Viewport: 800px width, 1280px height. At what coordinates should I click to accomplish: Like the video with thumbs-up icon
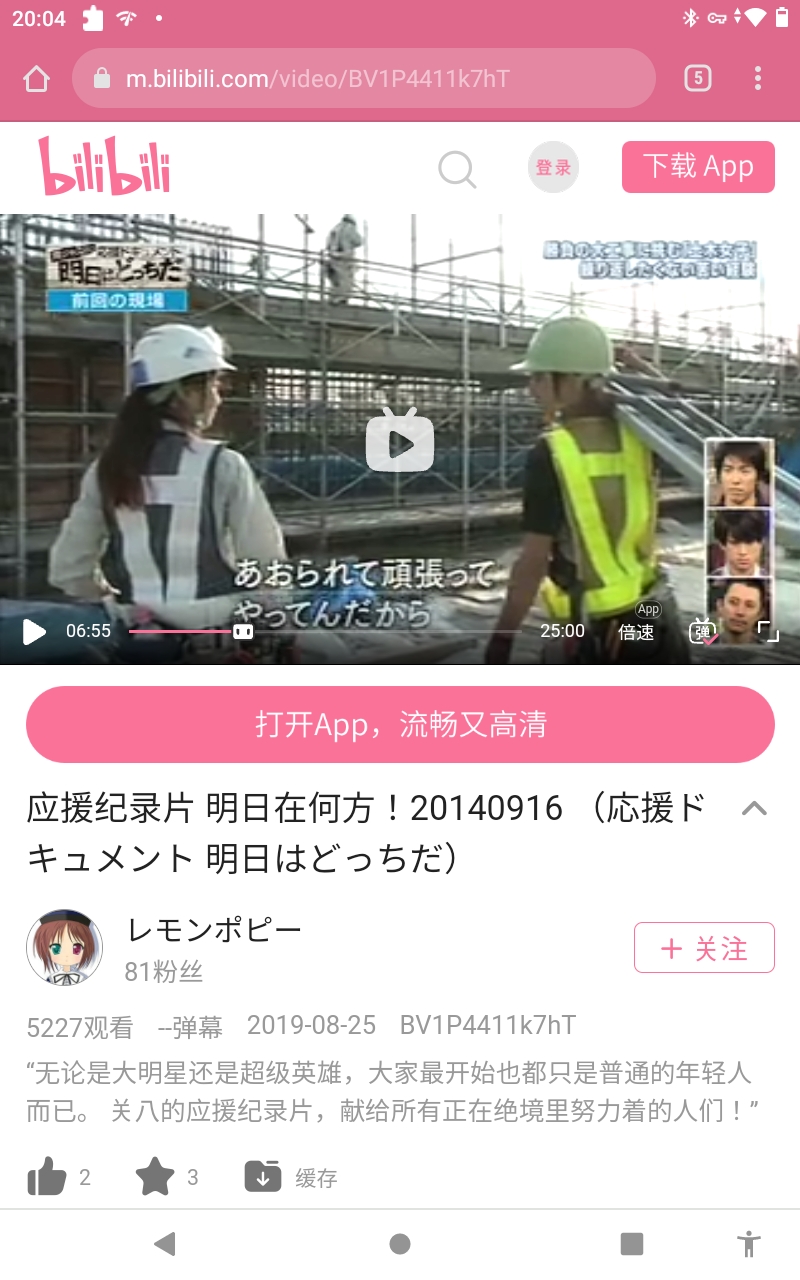[x=47, y=1177]
